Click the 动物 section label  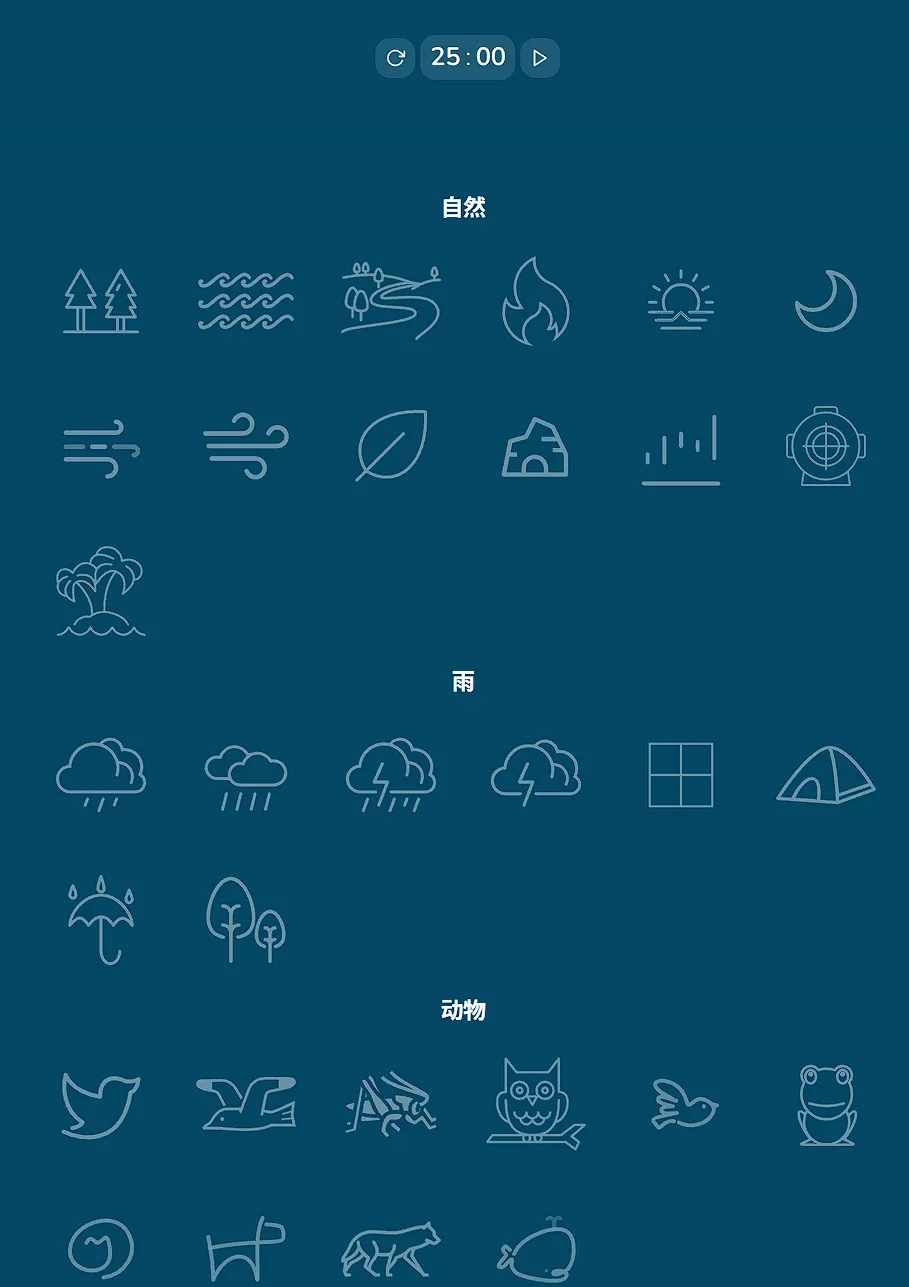(463, 1010)
